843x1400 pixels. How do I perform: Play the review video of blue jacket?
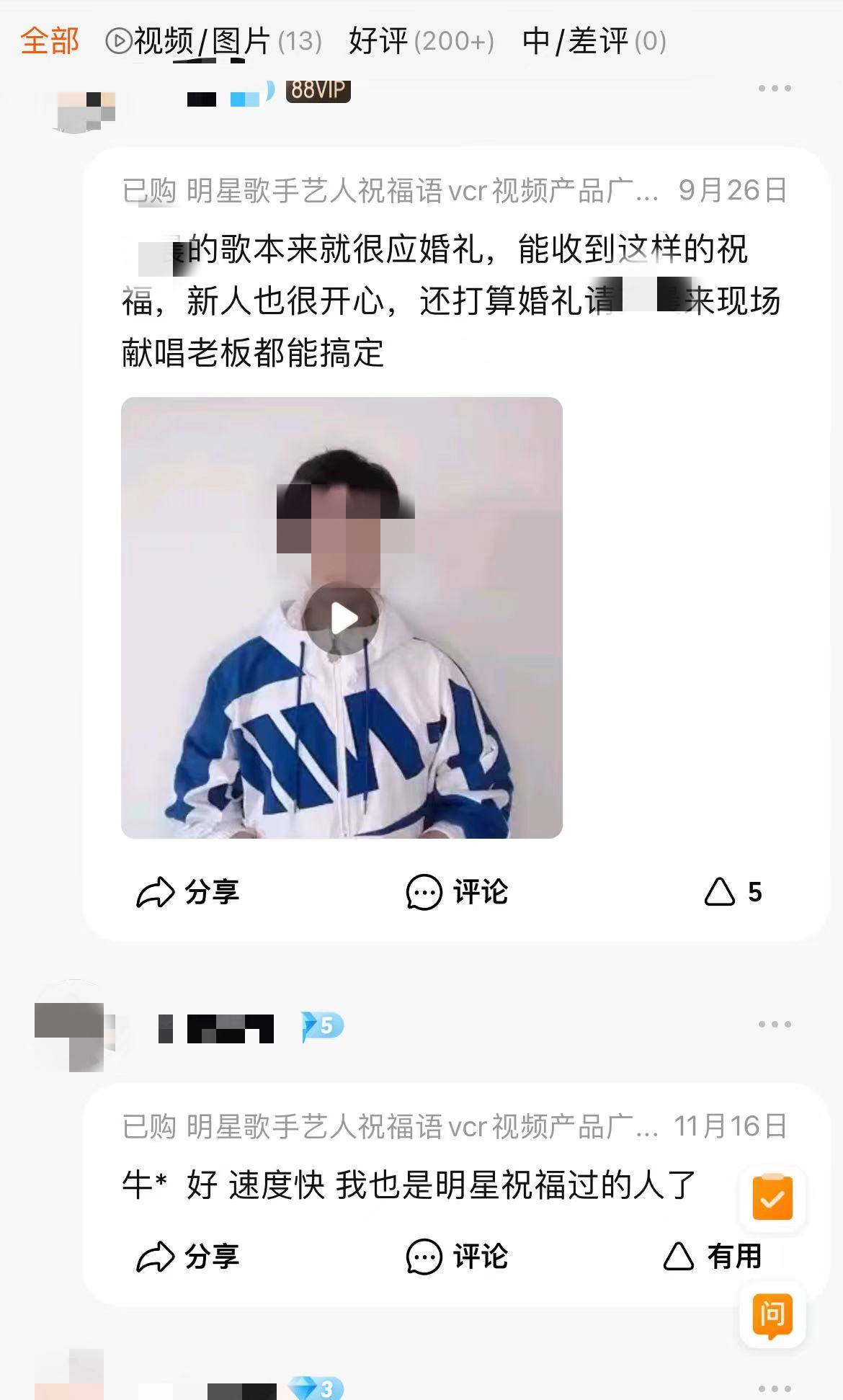click(342, 618)
